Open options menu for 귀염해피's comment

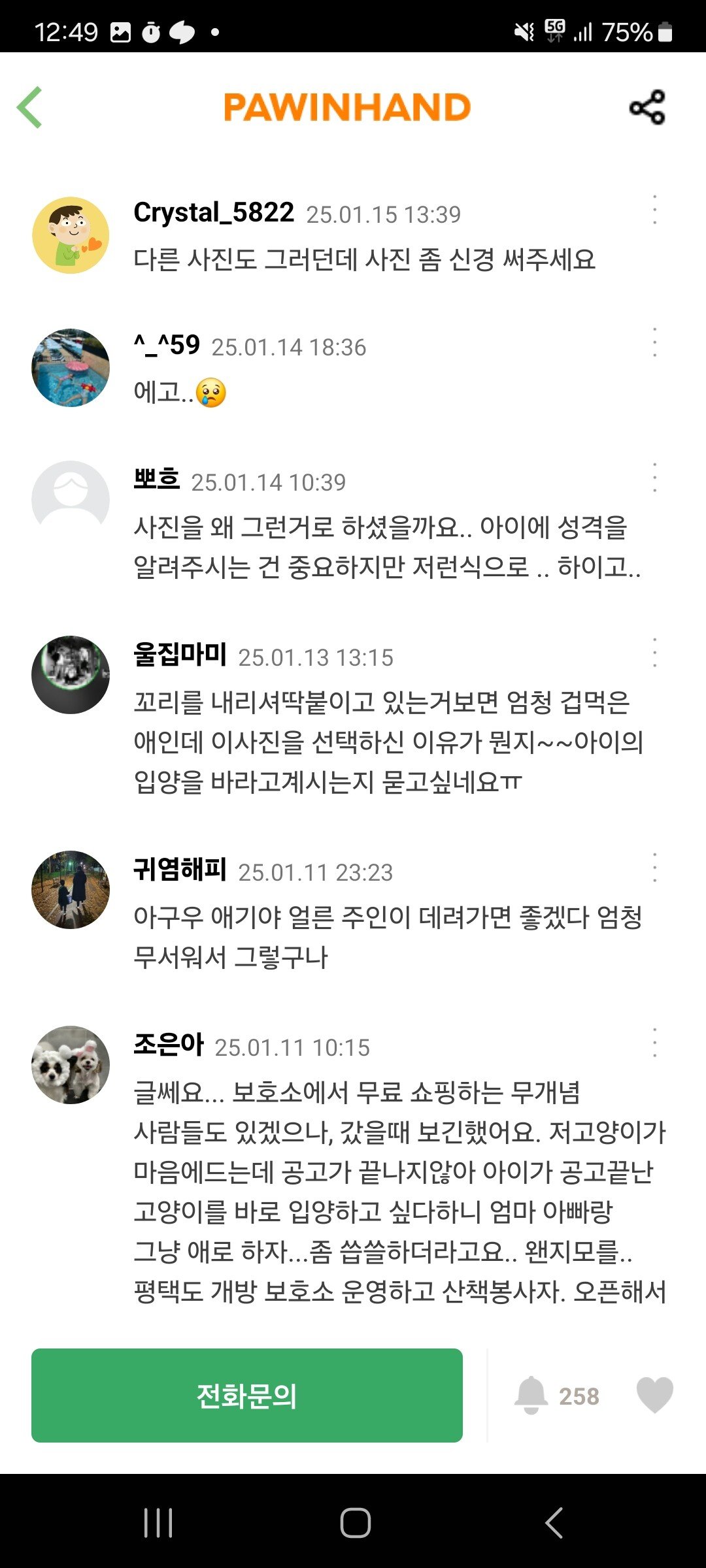pos(654,868)
